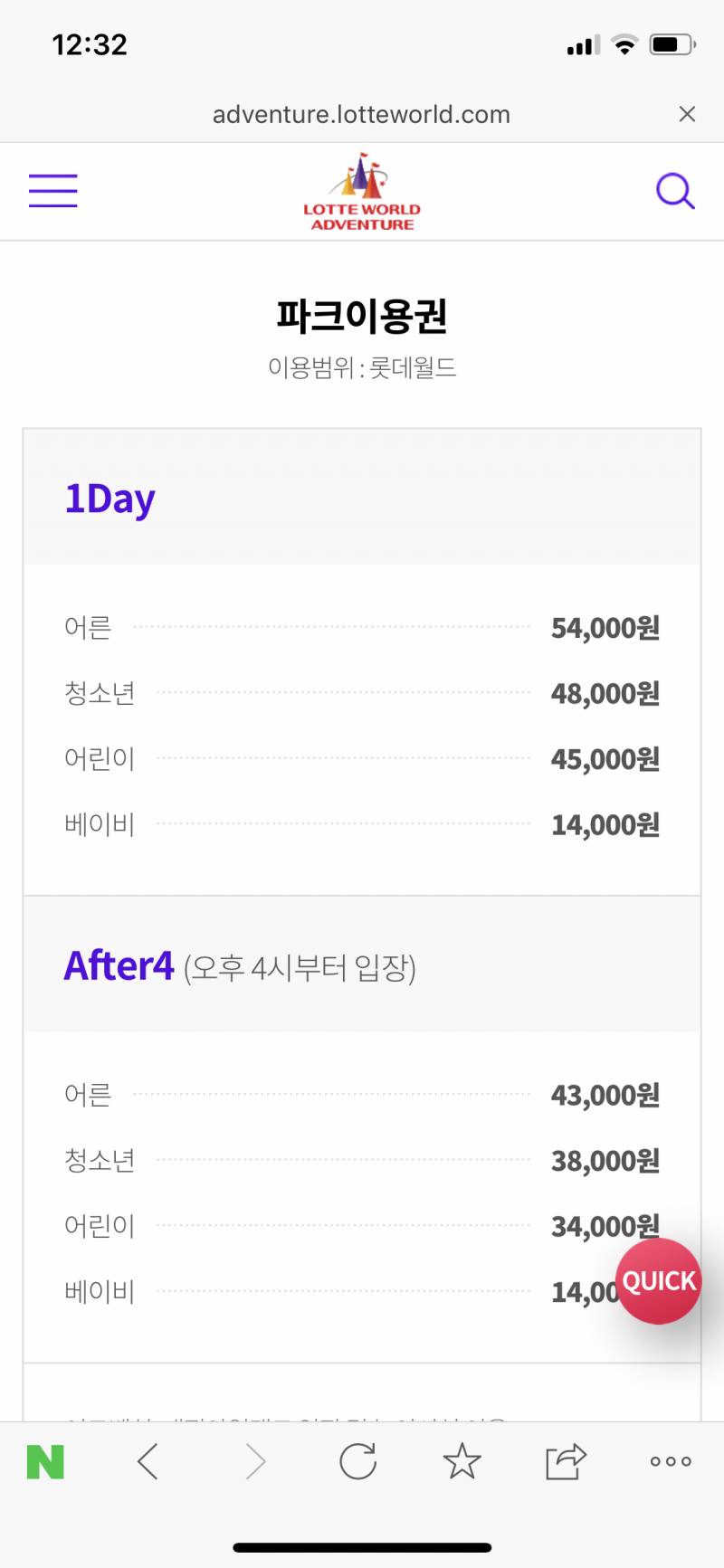Open the site search with the magnifier icon
This screenshot has height=1568, width=724.
coord(674,190)
